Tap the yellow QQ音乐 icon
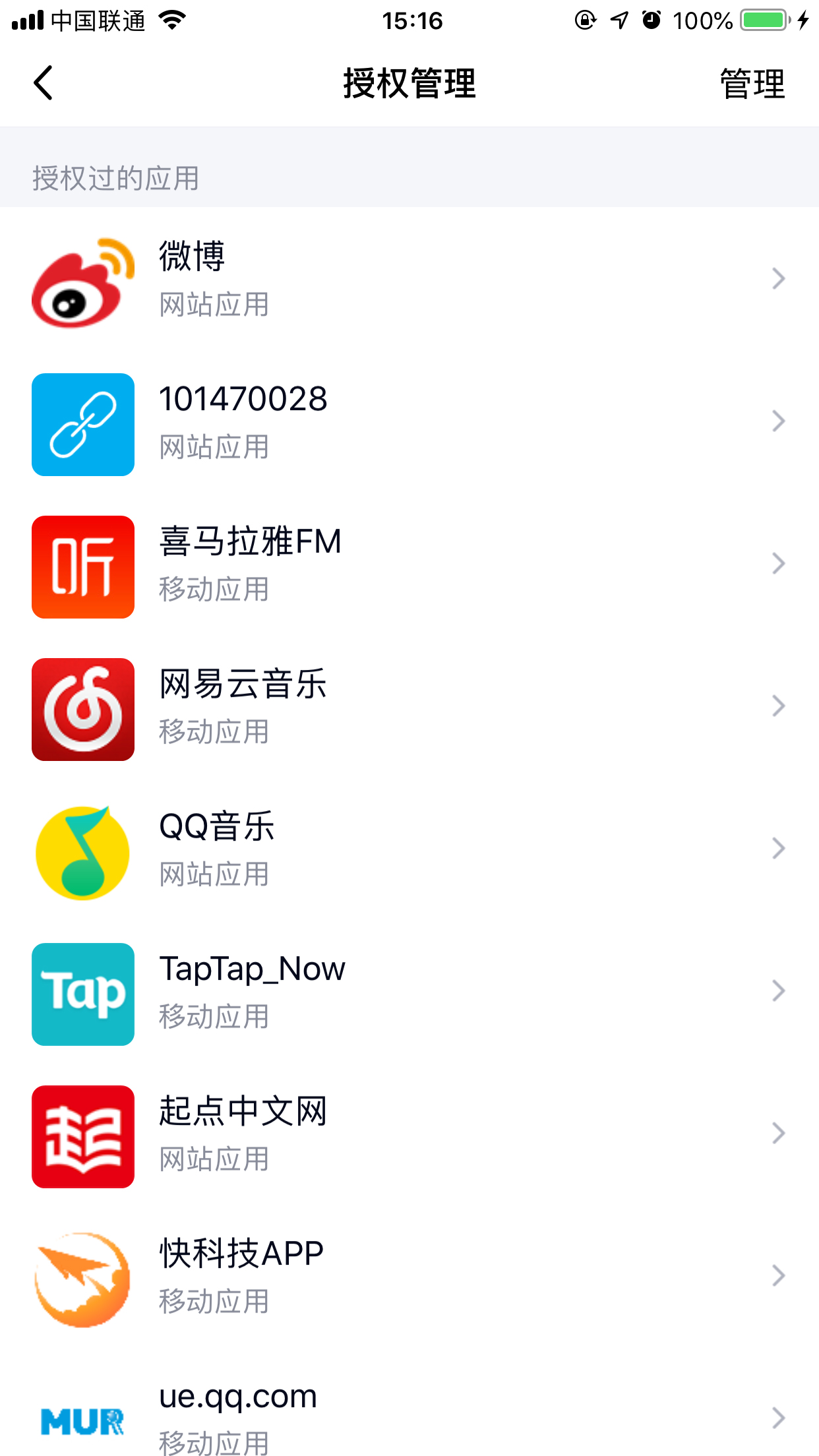The width and height of the screenshot is (819, 1456). [82, 851]
